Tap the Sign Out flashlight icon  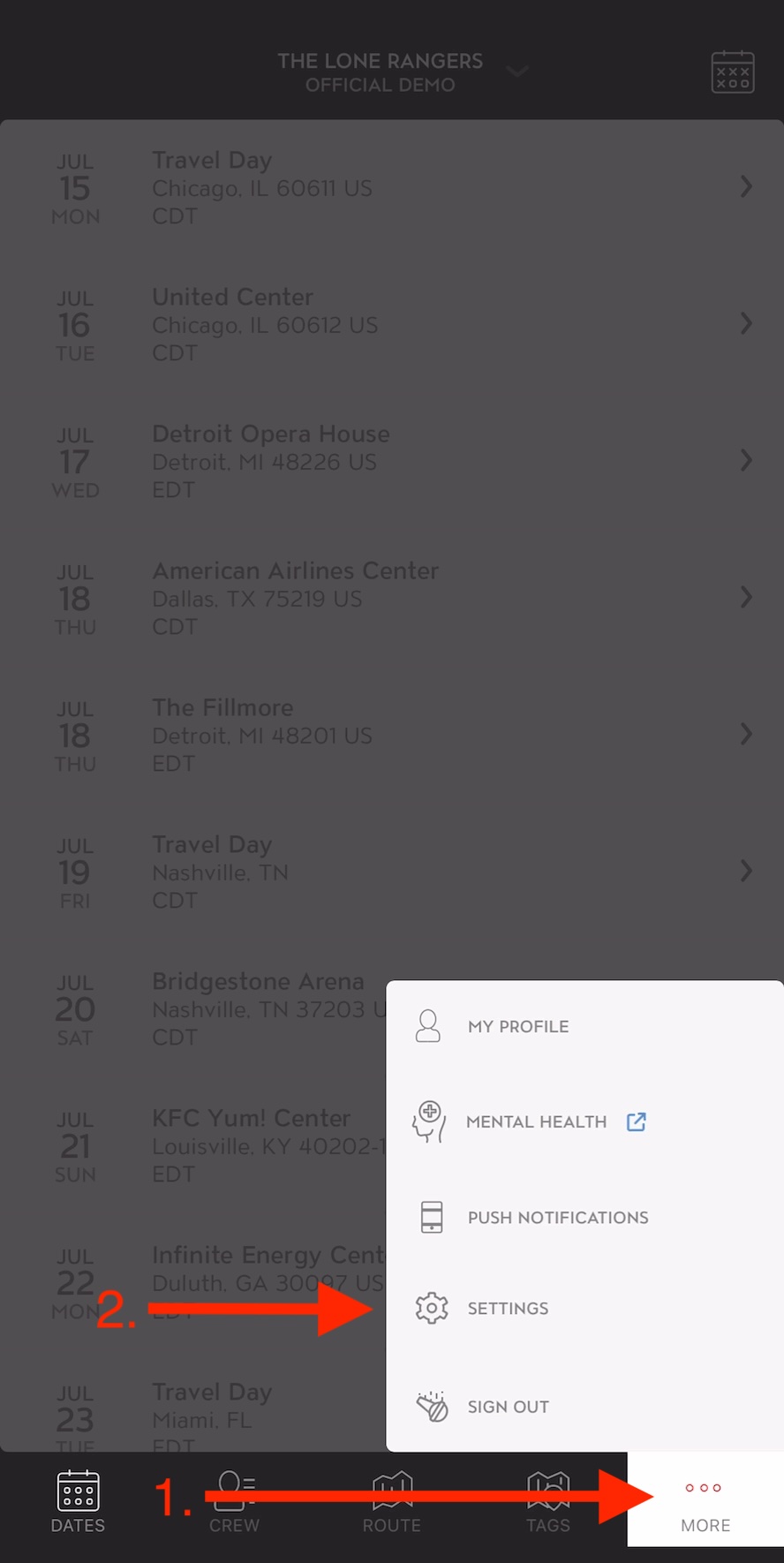[431, 1407]
